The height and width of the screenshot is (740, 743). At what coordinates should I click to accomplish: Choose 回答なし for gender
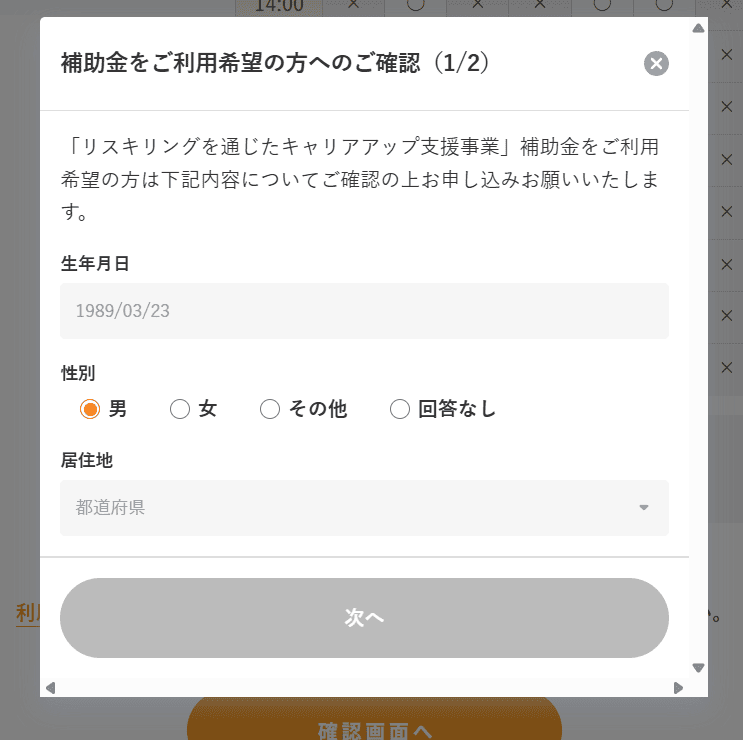click(400, 409)
